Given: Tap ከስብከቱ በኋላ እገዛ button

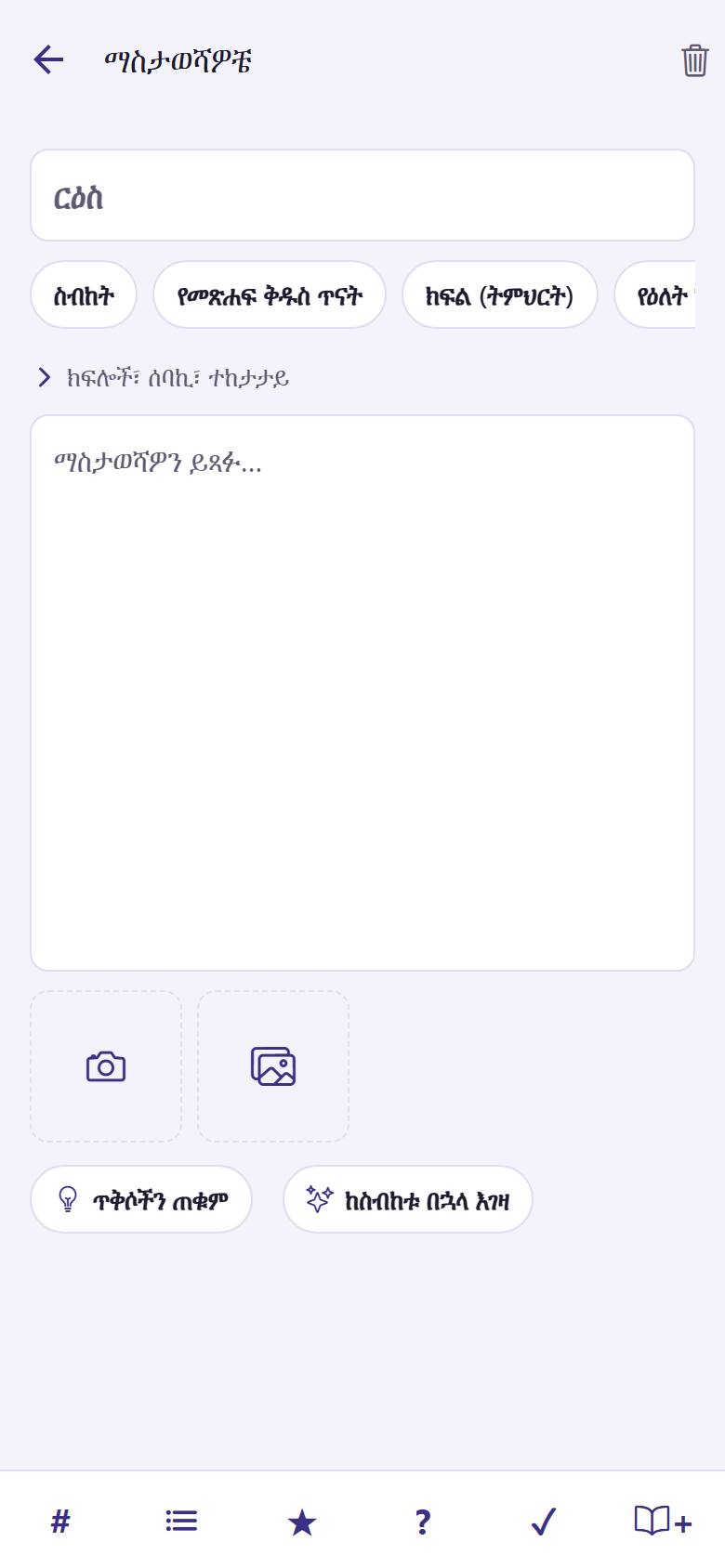Looking at the screenshot, I should [408, 1199].
